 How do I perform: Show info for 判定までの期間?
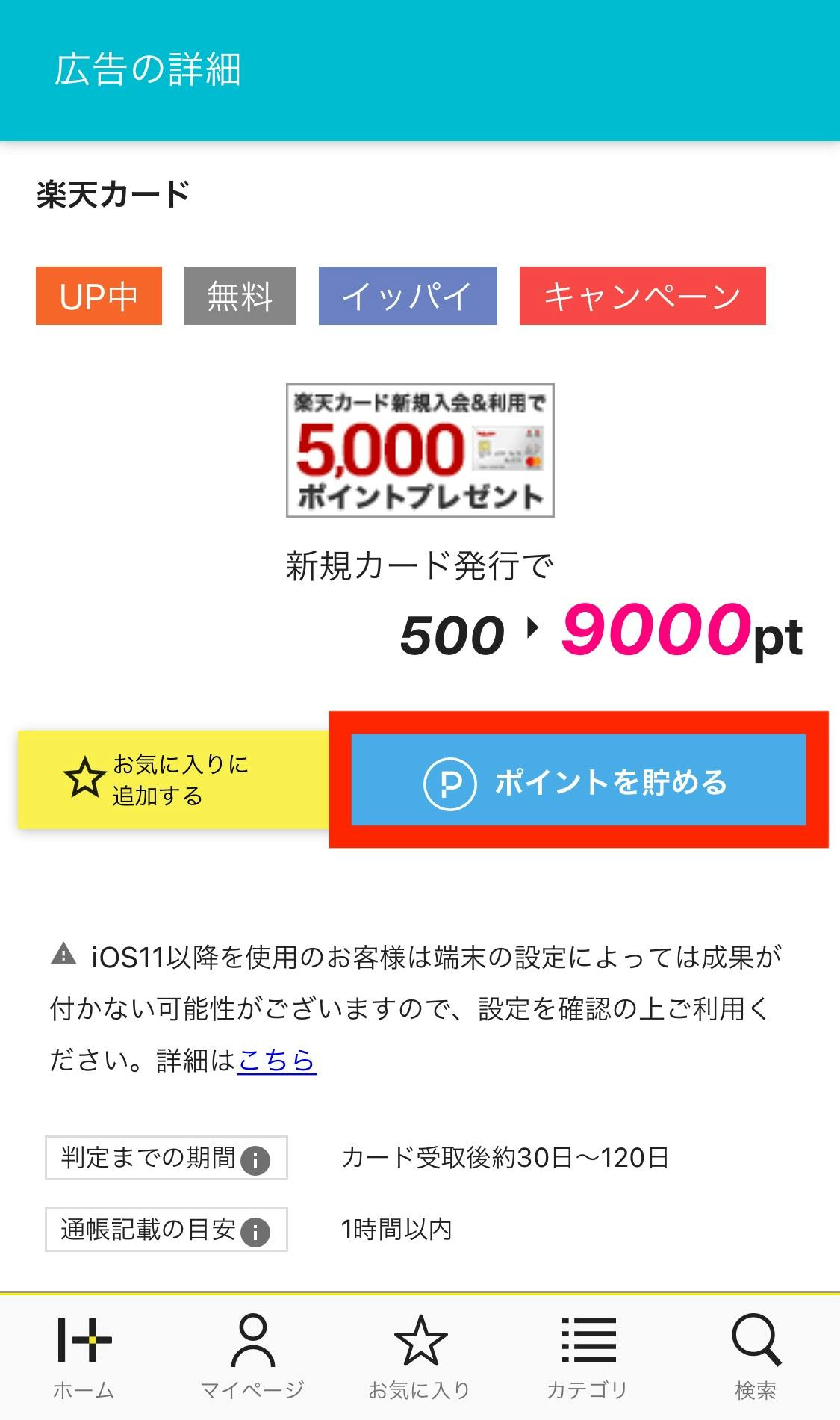coord(255,1160)
